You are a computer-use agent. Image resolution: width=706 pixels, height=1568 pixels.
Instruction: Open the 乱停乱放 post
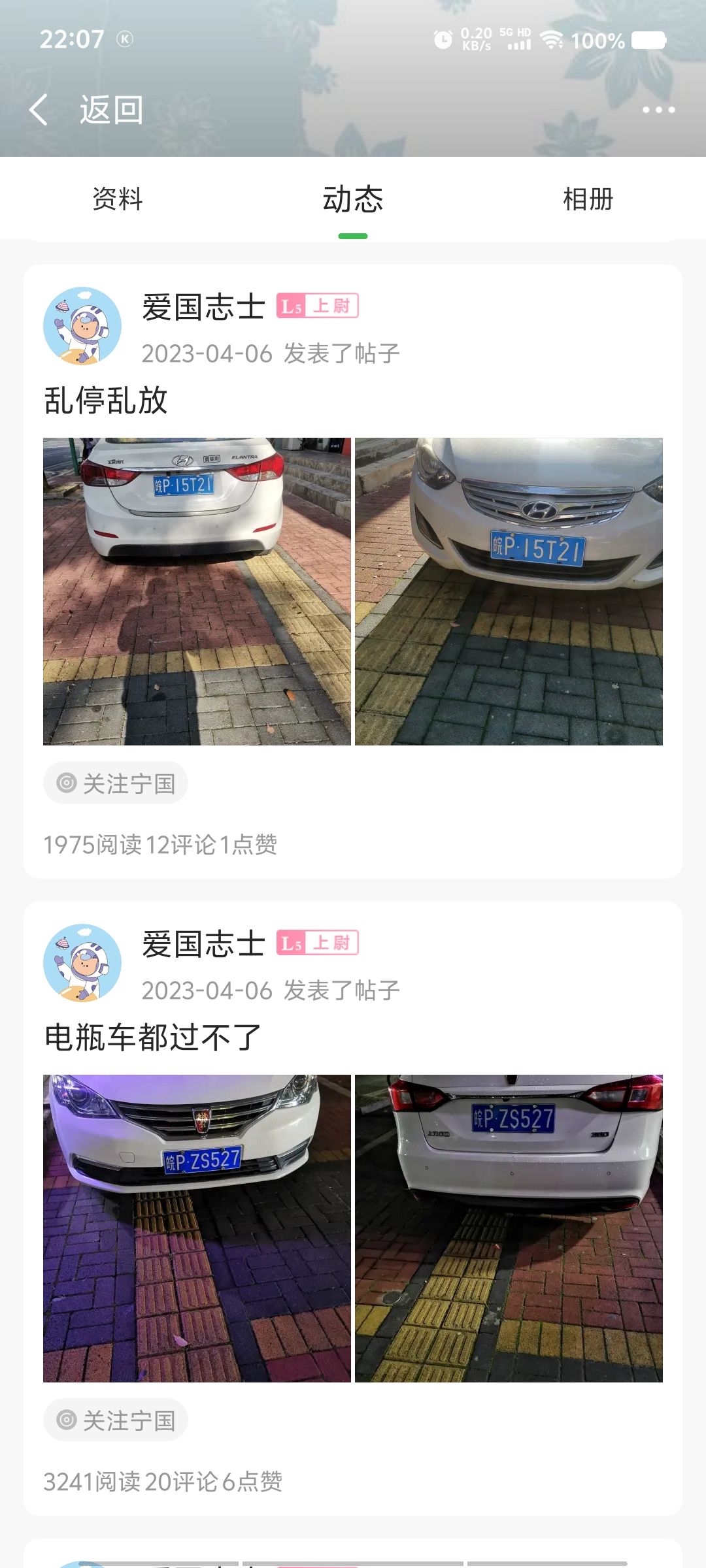[106, 400]
